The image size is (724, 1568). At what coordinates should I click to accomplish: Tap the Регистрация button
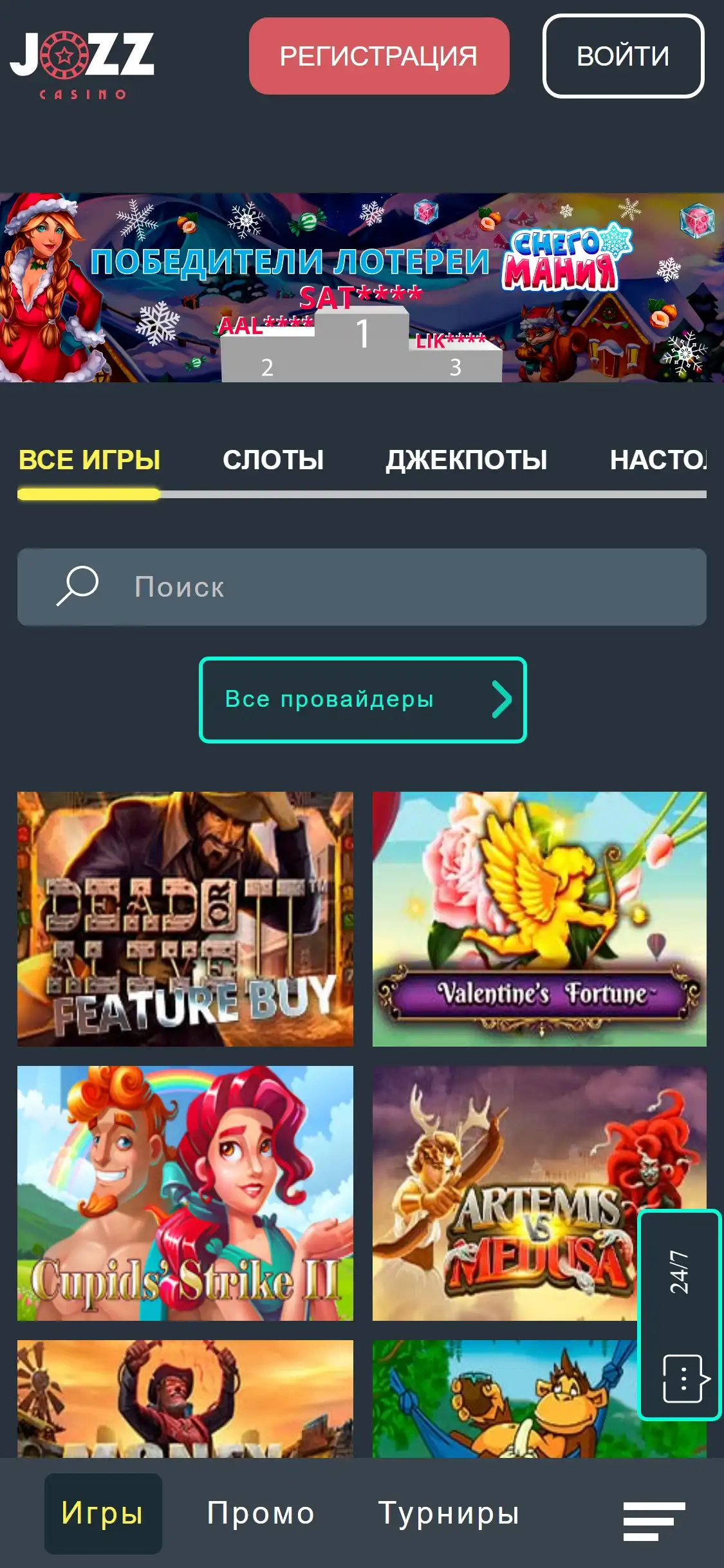point(379,56)
